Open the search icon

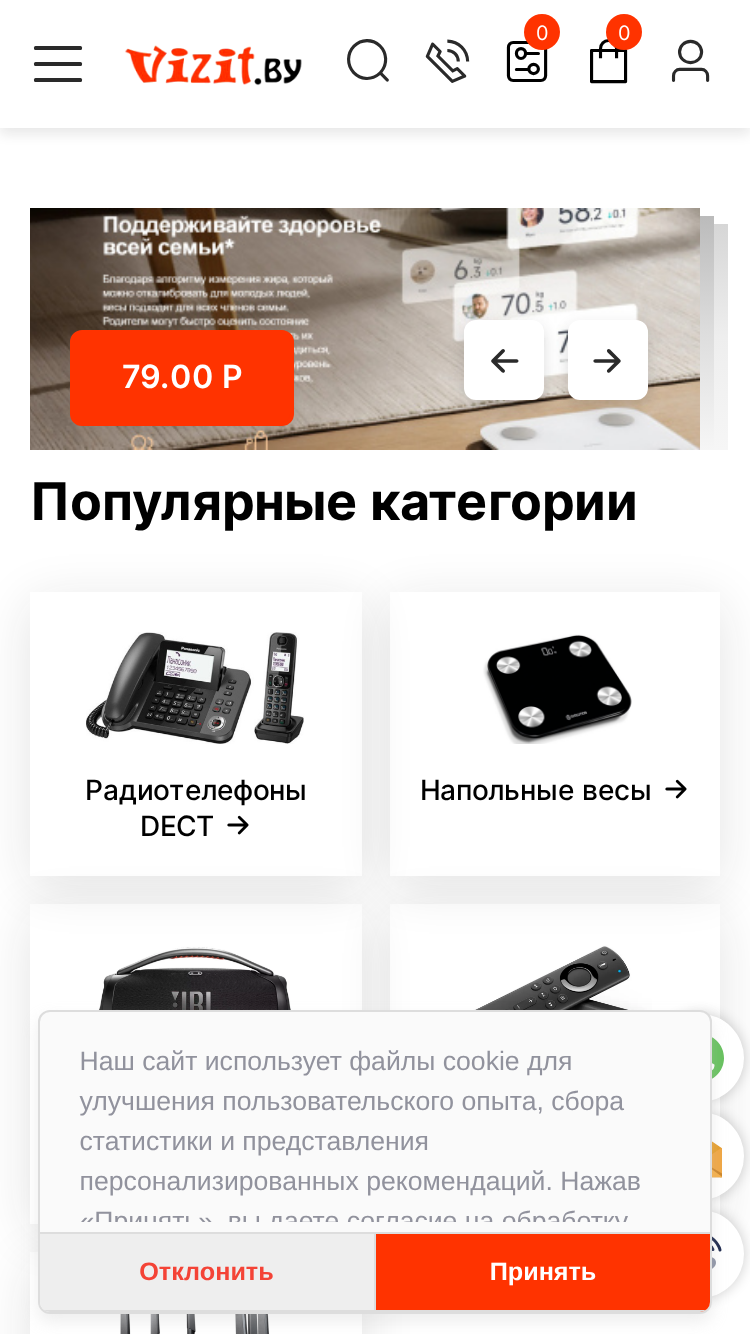click(x=368, y=62)
